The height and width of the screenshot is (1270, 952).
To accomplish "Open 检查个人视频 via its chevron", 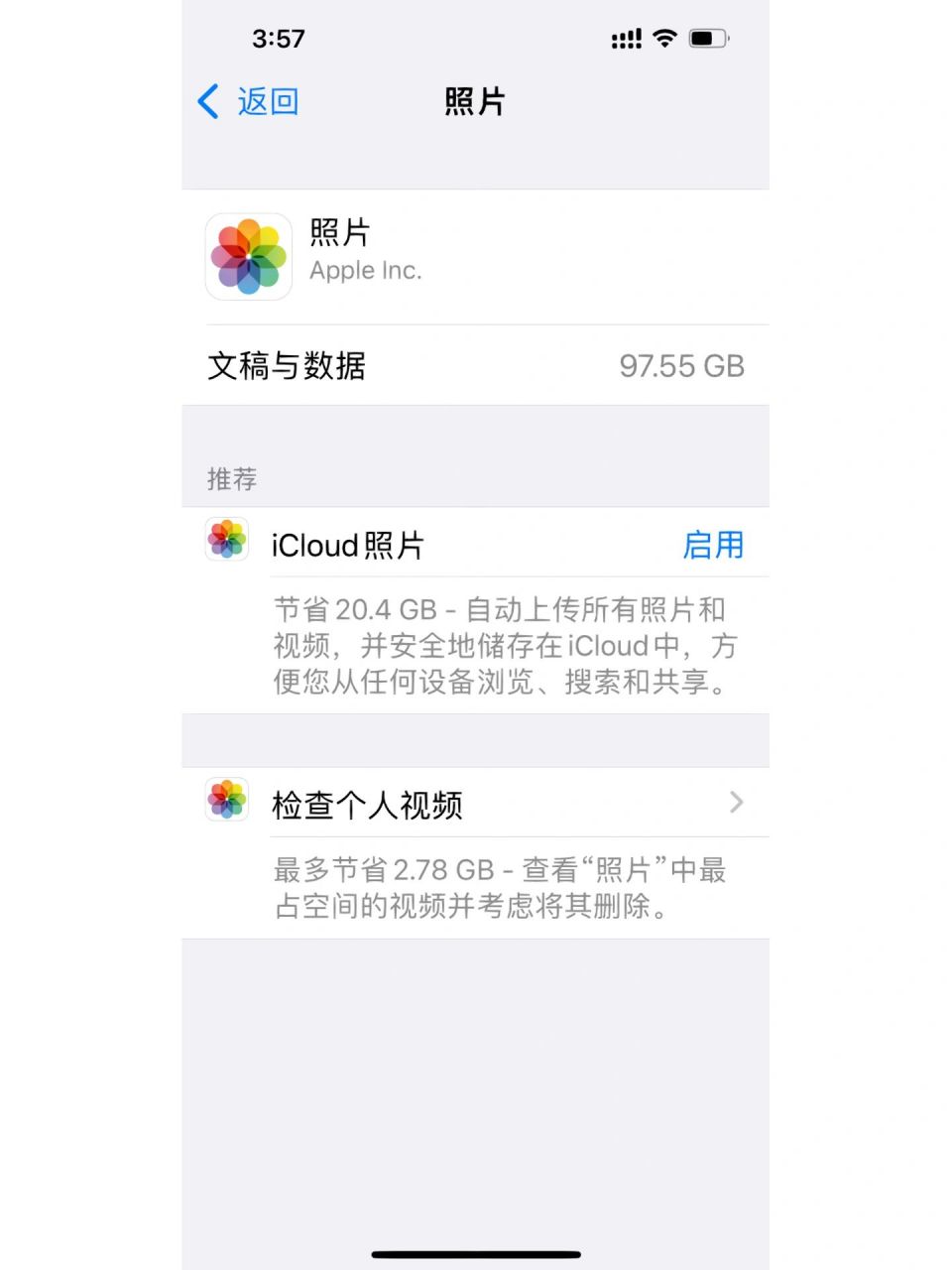I will pos(736,802).
